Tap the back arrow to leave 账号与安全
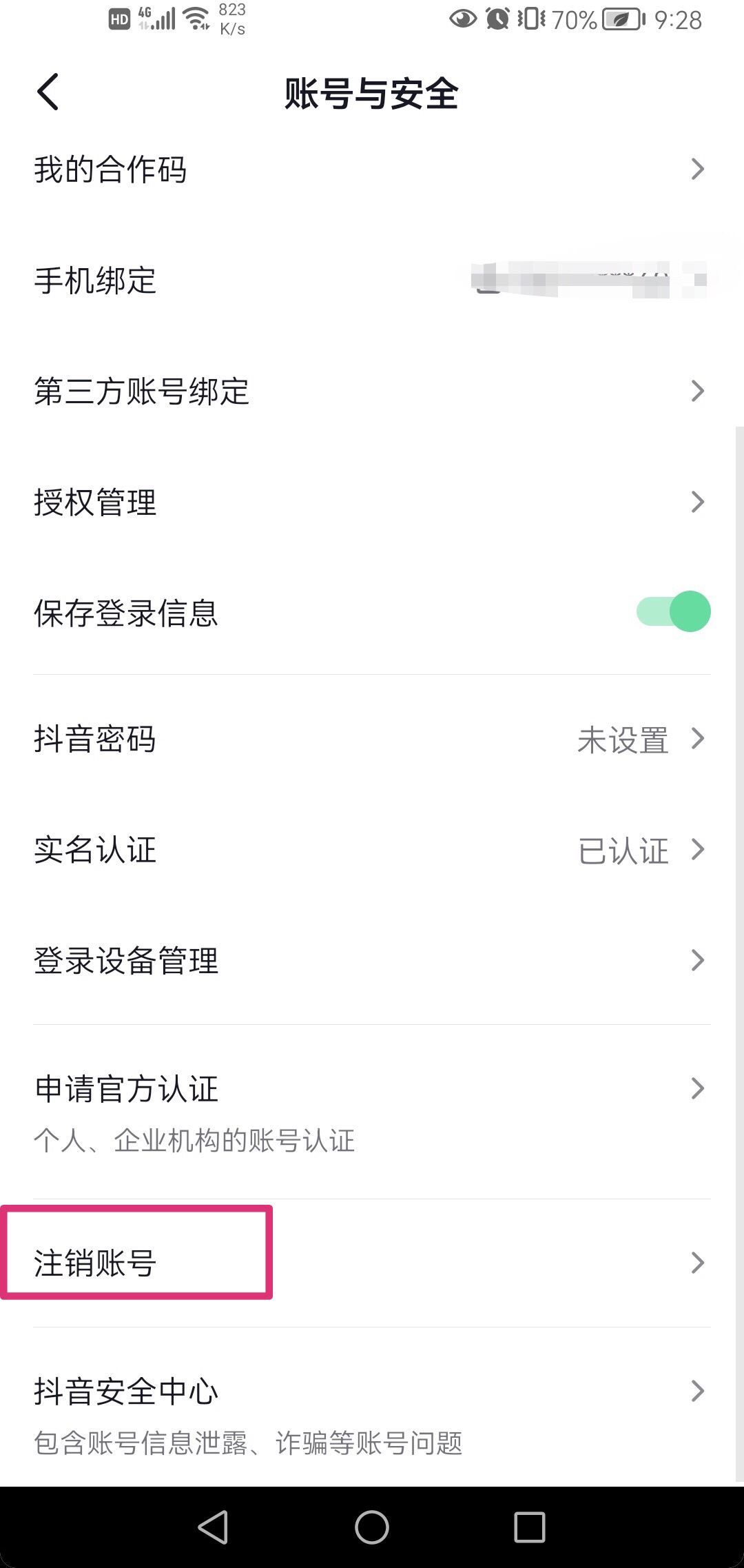Viewport: 744px width, 1568px height. (x=47, y=92)
